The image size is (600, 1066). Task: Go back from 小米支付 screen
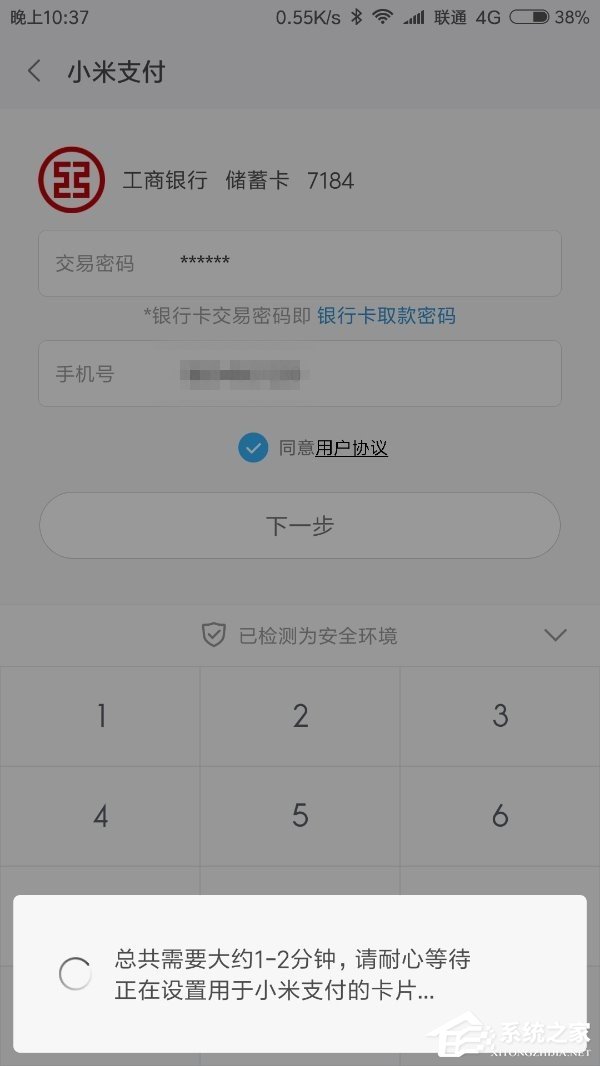click(x=35, y=72)
